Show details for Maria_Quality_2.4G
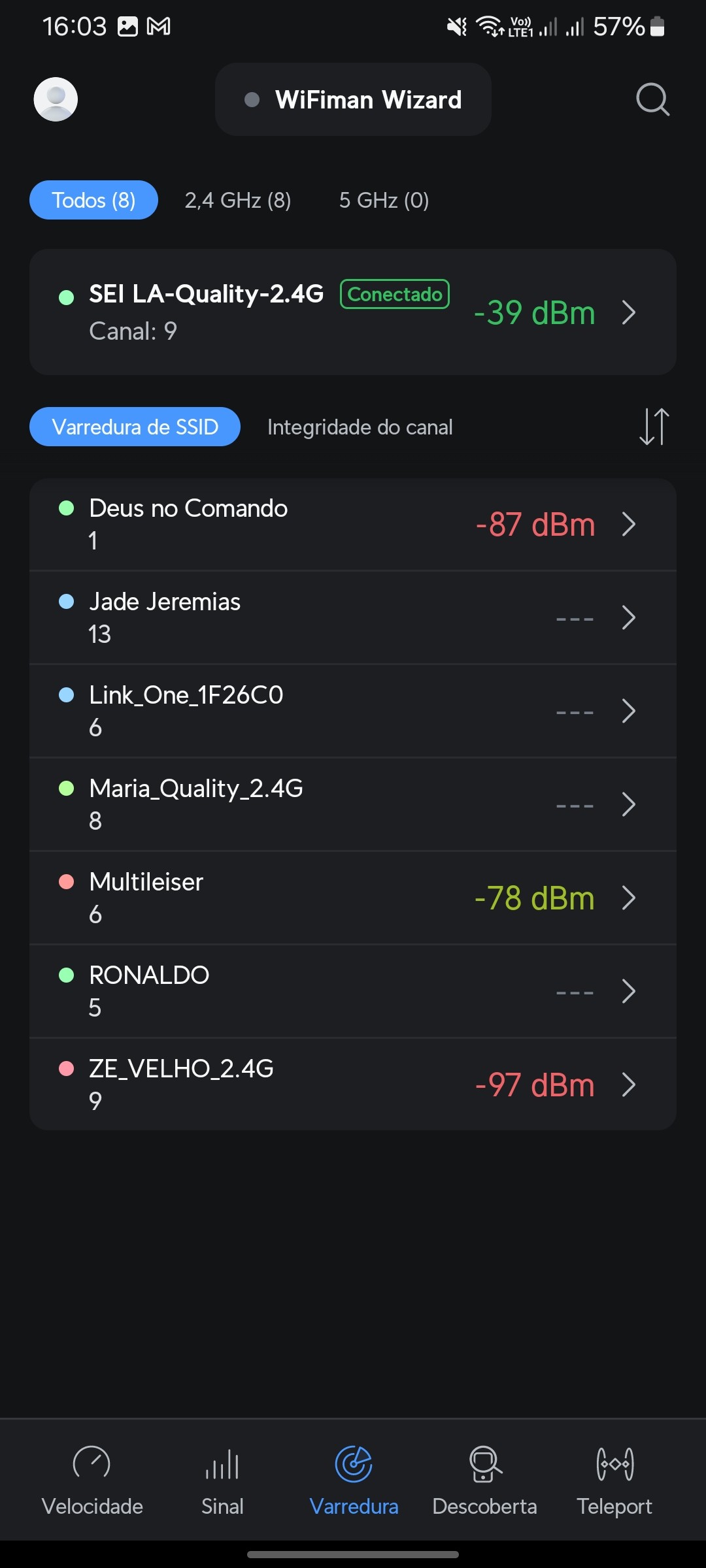Image resolution: width=706 pixels, height=1568 pixels. click(353, 804)
